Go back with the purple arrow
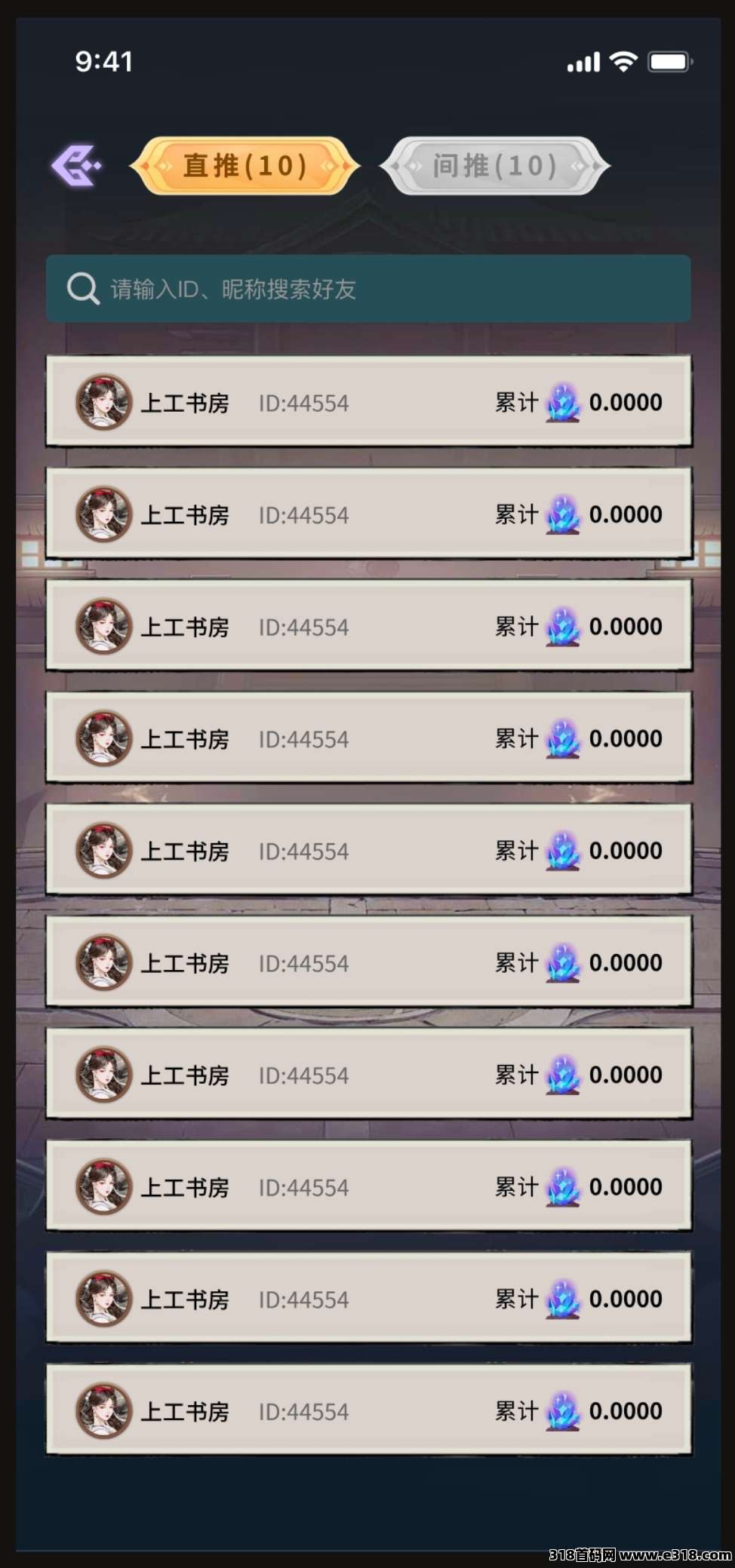This screenshot has height=1568, width=735. pos(75,165)
